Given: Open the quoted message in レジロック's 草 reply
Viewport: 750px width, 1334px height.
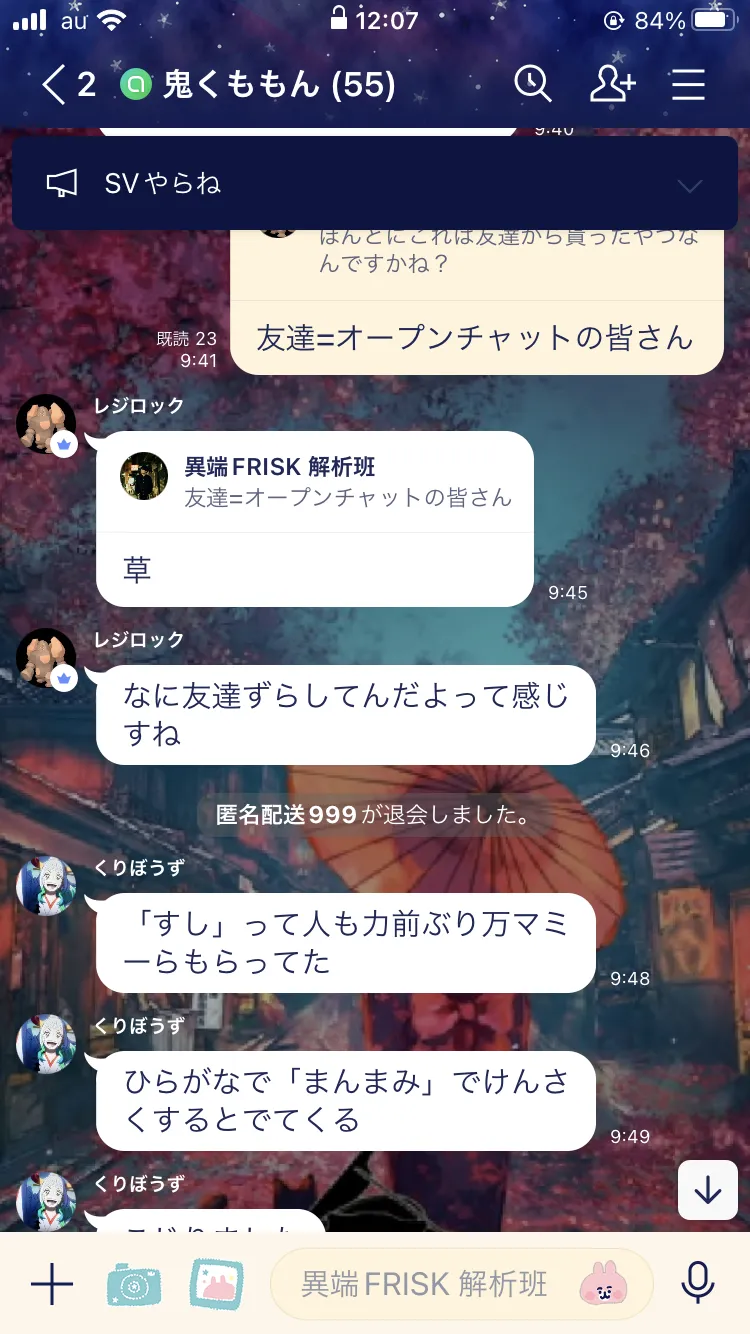Looking at the screenshot, I should (315, 482).
